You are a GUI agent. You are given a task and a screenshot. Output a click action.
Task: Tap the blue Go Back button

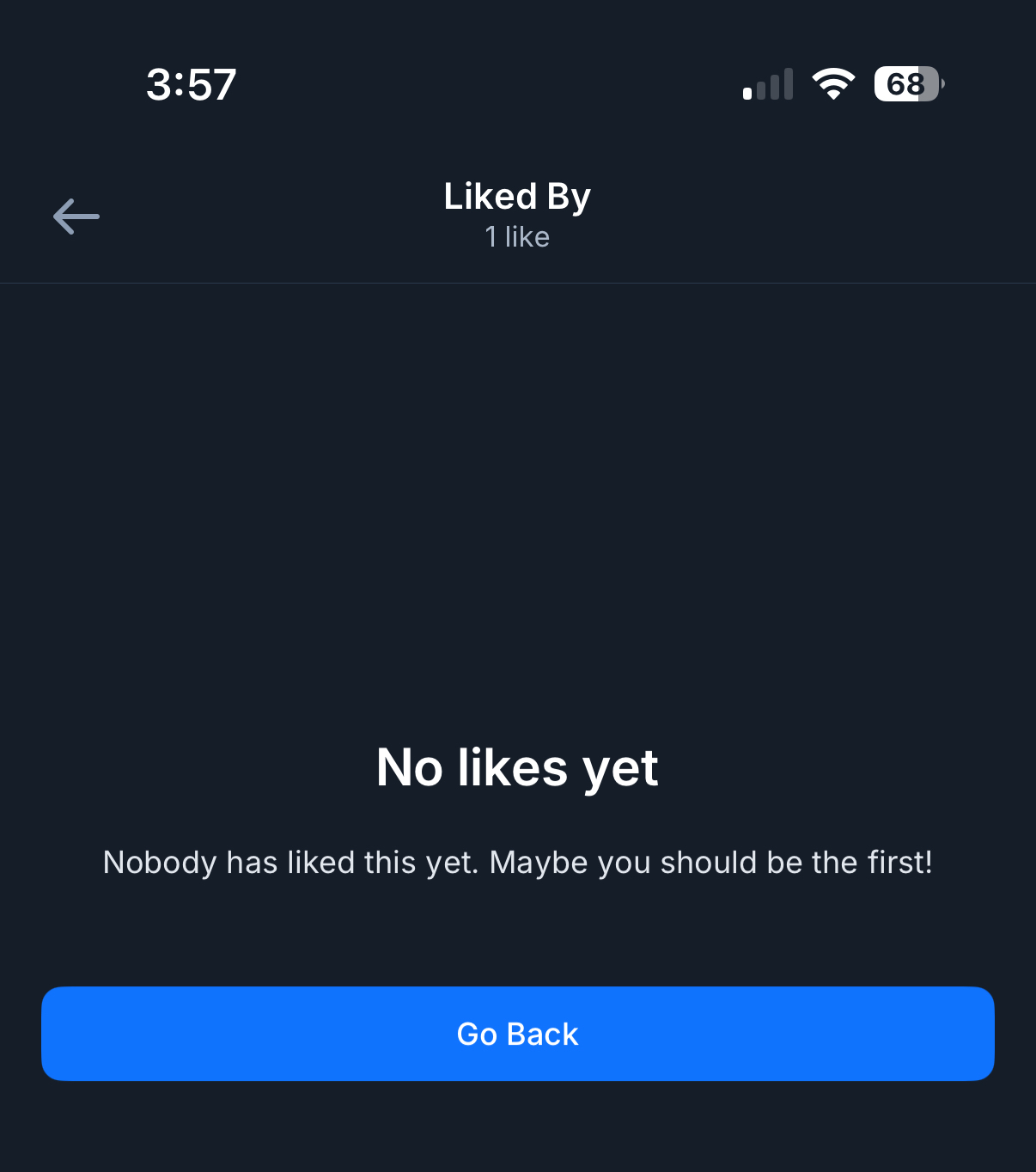click(518, 1034)
